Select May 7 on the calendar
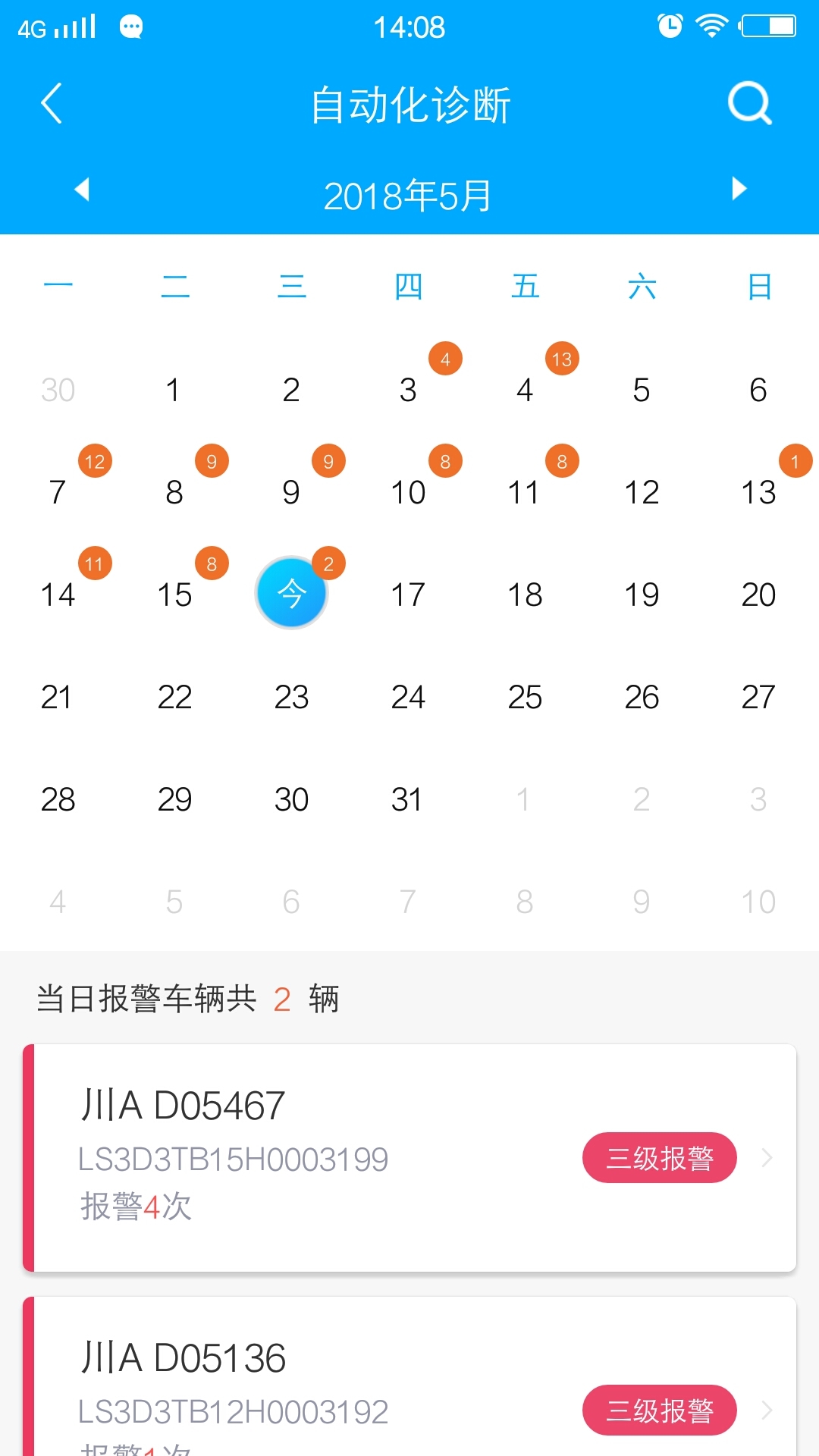Viewport: 819px width, 1456px height. click(x=58, y=492)
